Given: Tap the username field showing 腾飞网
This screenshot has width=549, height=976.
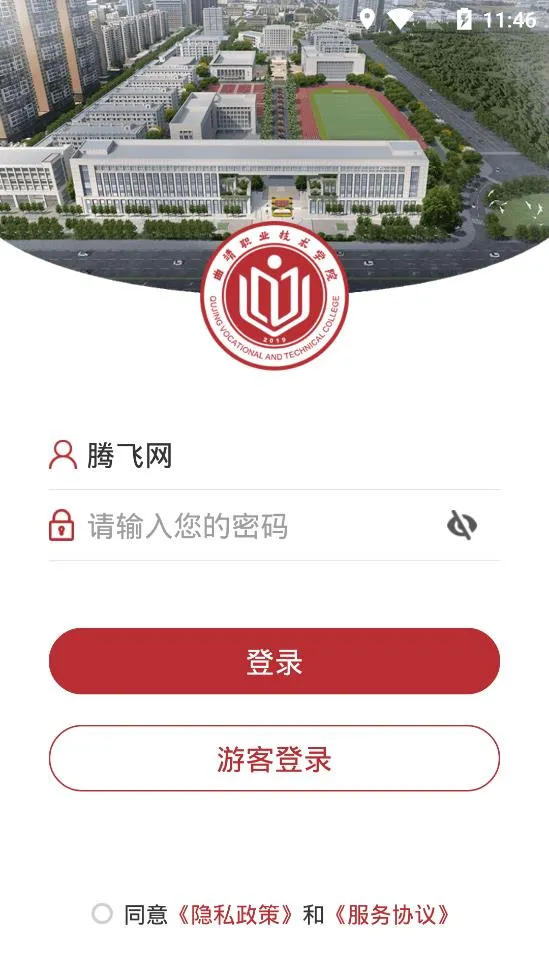Looking at the screenshot, I should pyautogui.click(x=274, y=455).
